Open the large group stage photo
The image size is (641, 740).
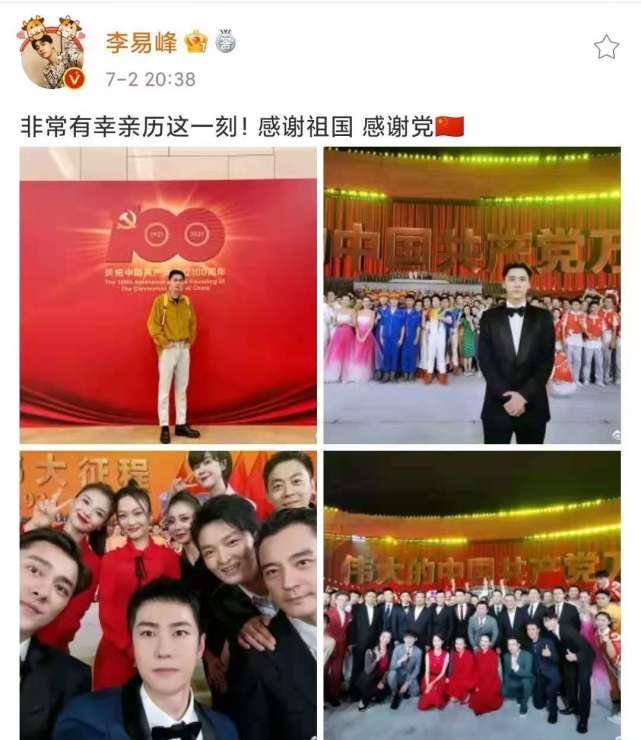tap(471, 594)
